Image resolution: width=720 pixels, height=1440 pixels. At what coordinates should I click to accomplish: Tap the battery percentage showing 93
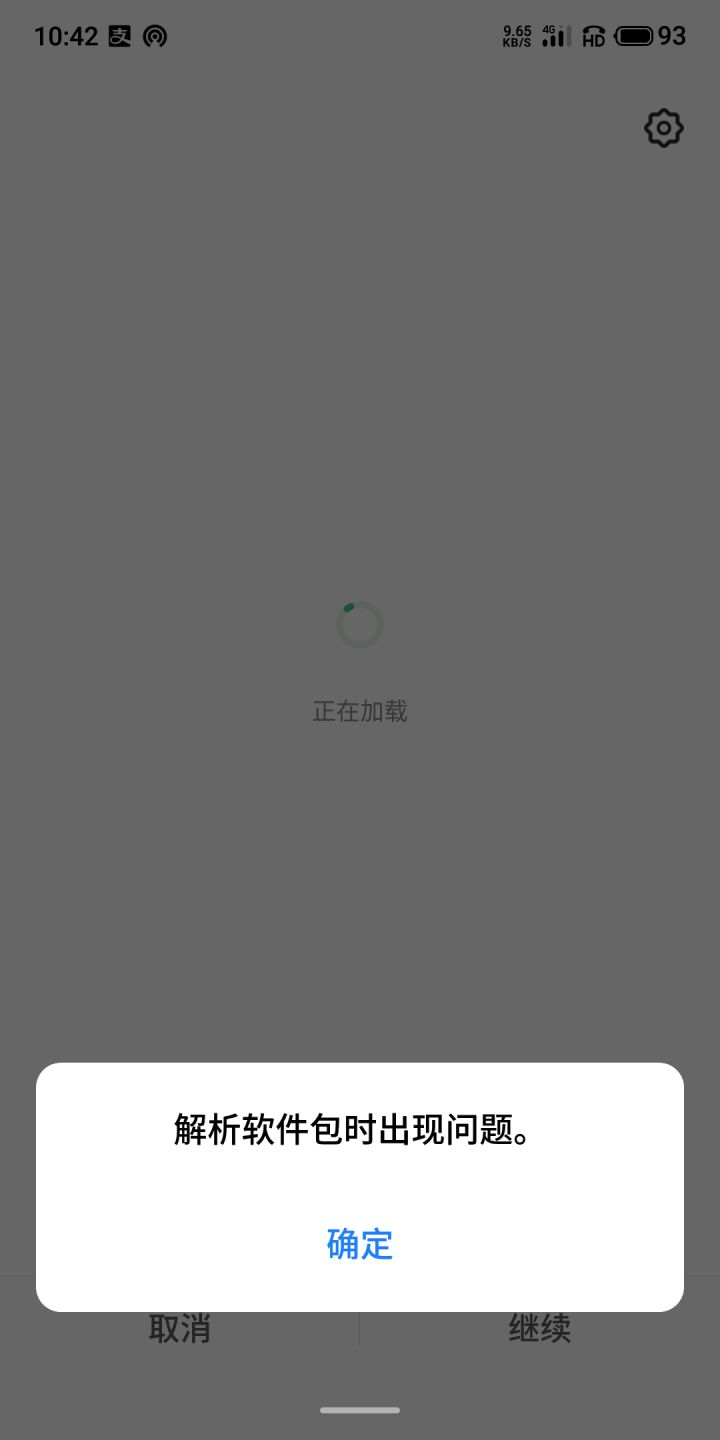click(672, 35)
